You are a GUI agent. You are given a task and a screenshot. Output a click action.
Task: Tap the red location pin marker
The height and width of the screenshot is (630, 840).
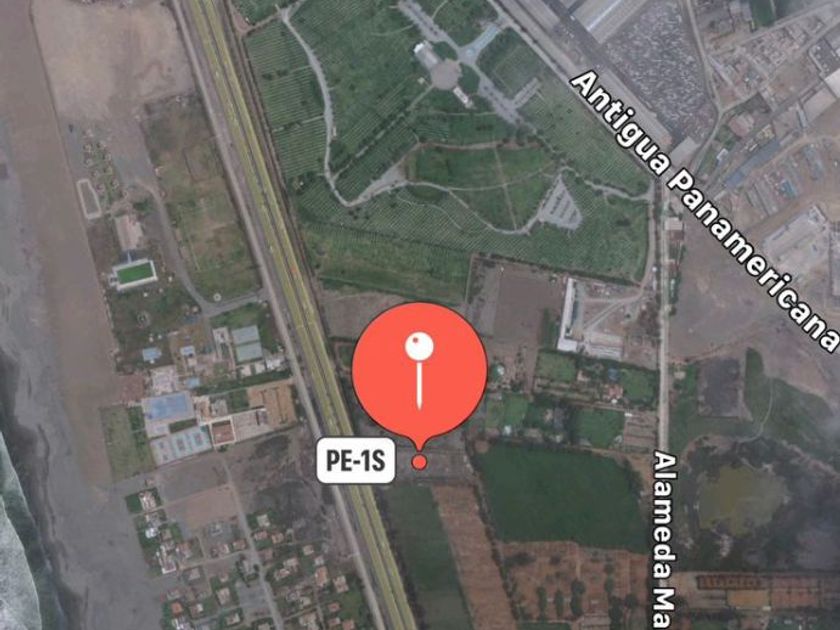click(419, 372)
